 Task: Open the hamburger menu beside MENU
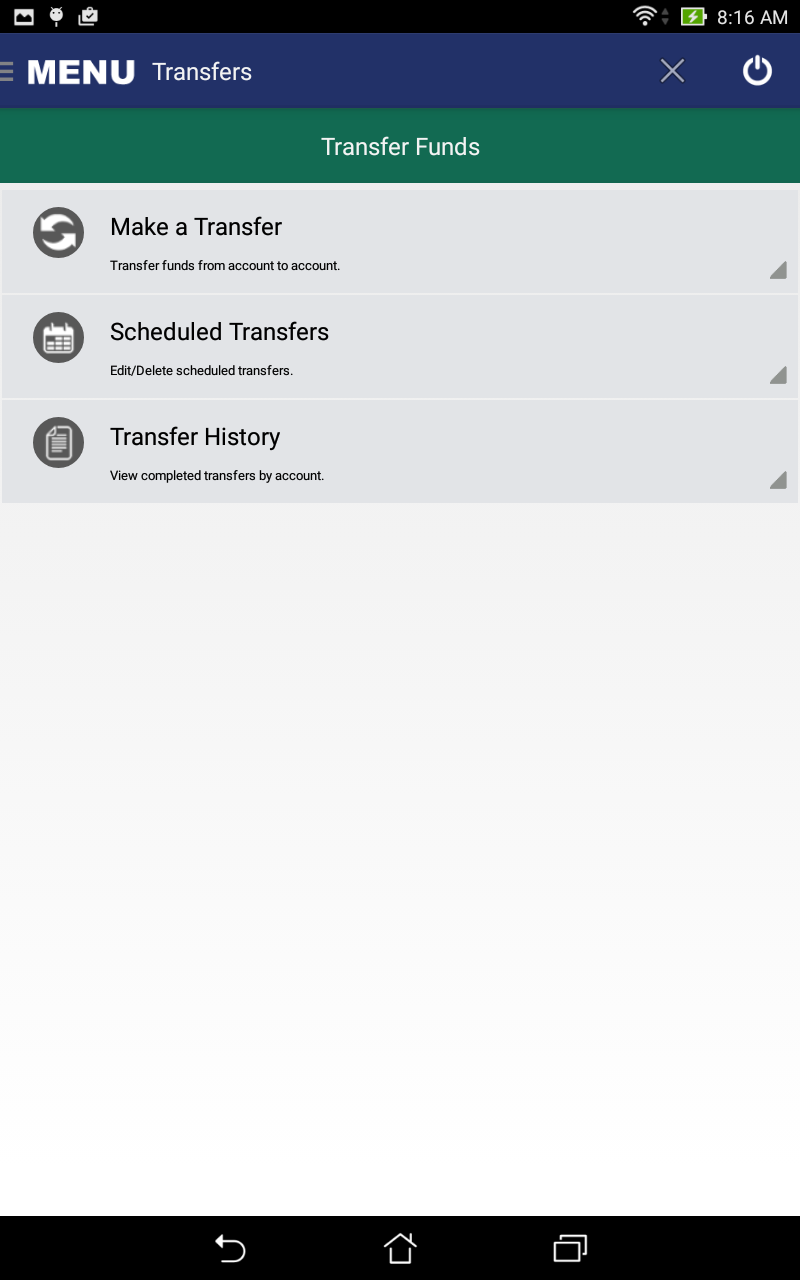[8, 70]
